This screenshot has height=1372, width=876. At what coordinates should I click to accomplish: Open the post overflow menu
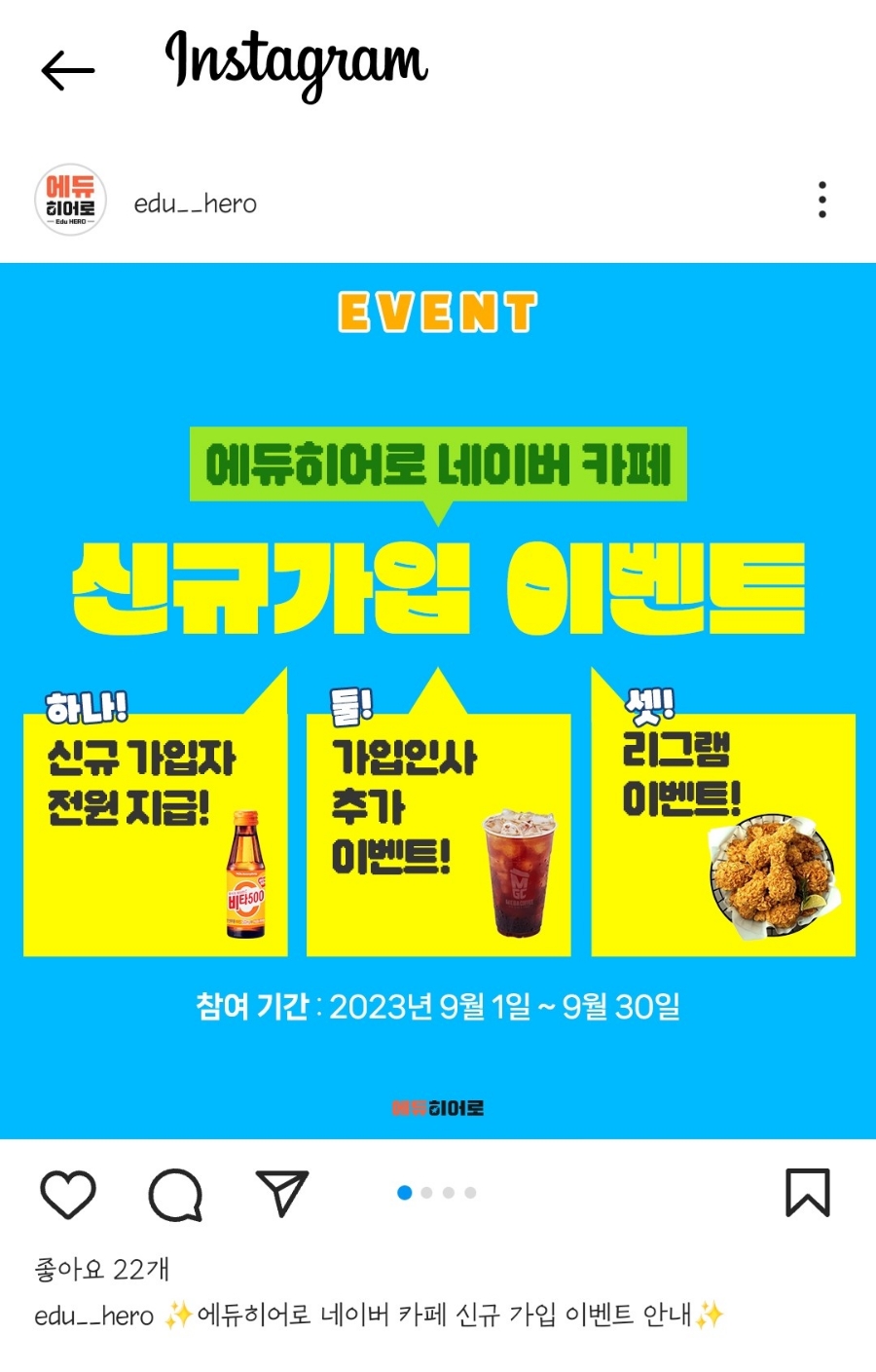pyautogui.click(x=822, y=200)
